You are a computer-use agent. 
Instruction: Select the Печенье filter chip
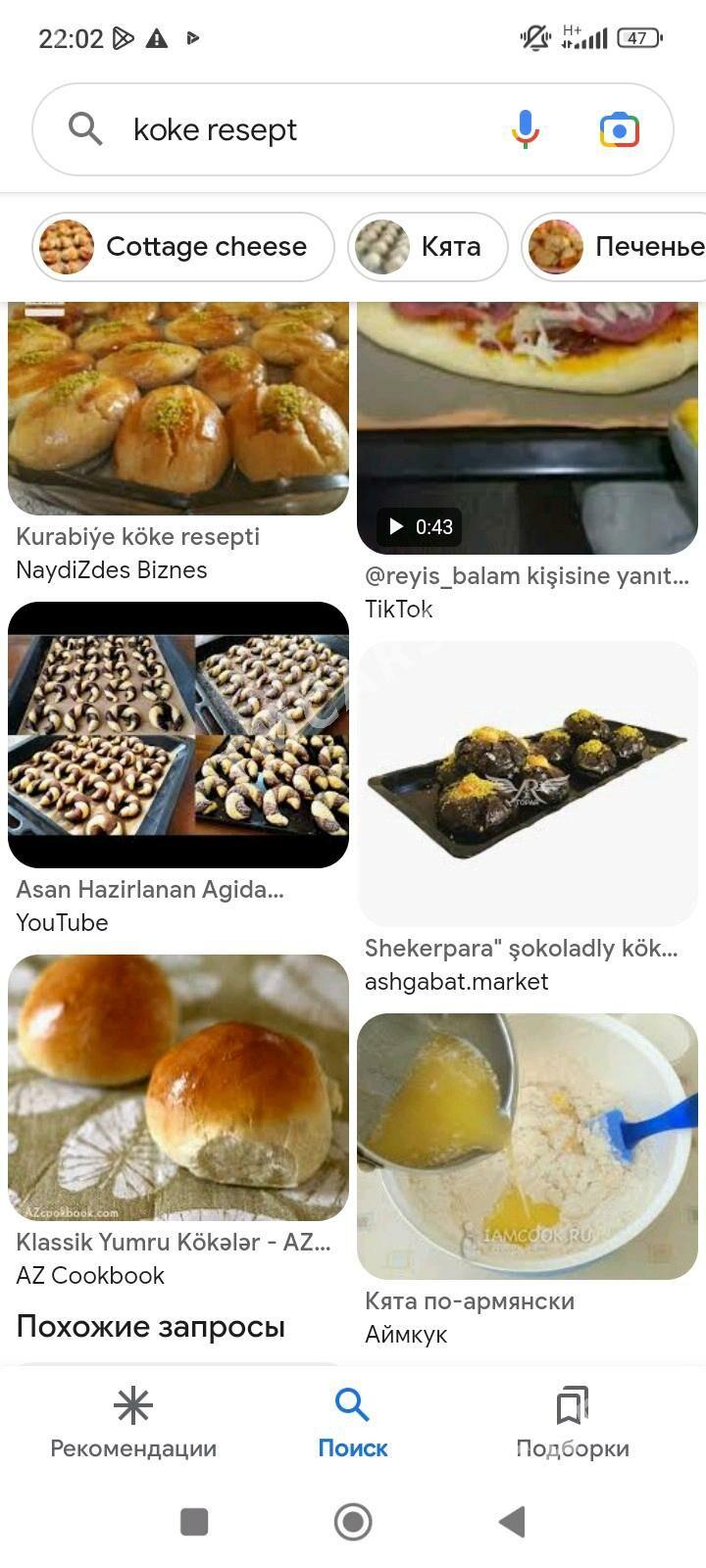click(614, 247)
